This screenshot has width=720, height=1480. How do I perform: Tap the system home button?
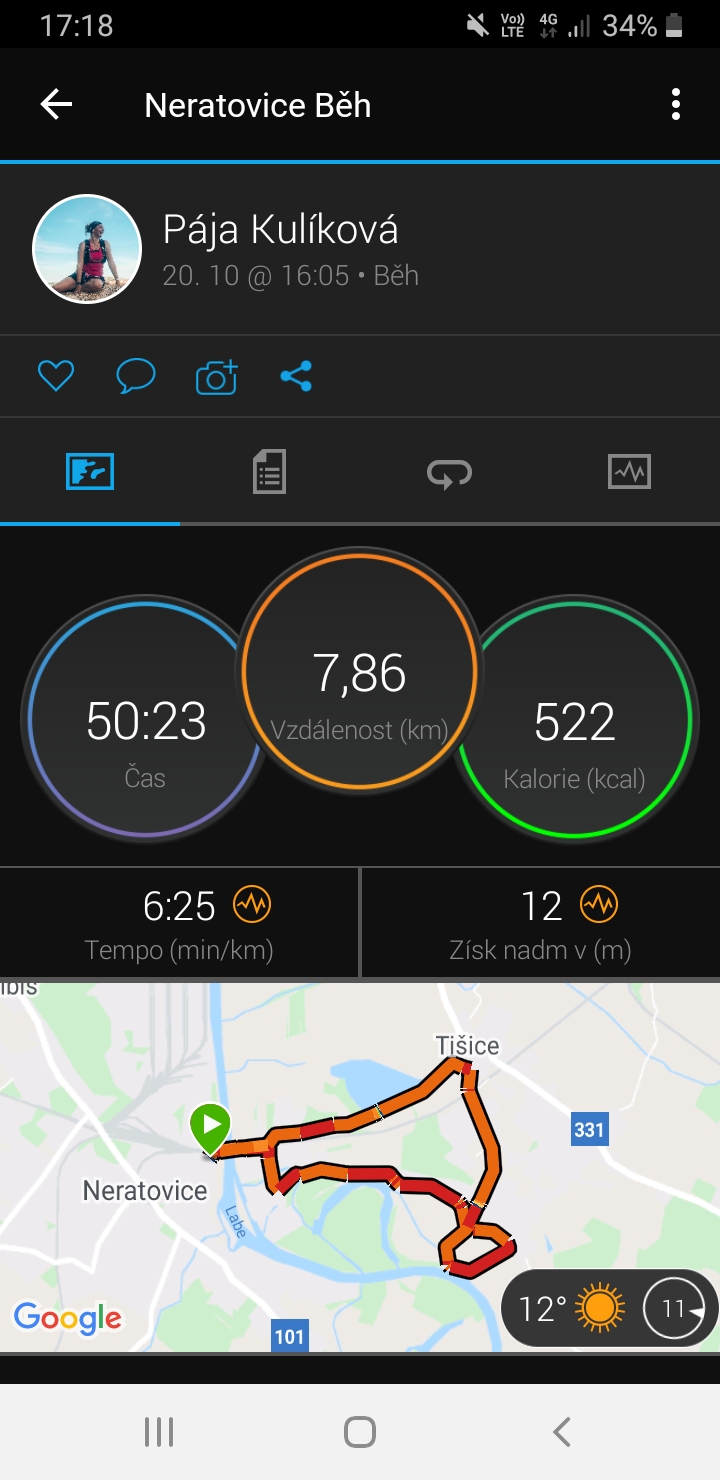pyautogui.click(x=360, y=1432)
